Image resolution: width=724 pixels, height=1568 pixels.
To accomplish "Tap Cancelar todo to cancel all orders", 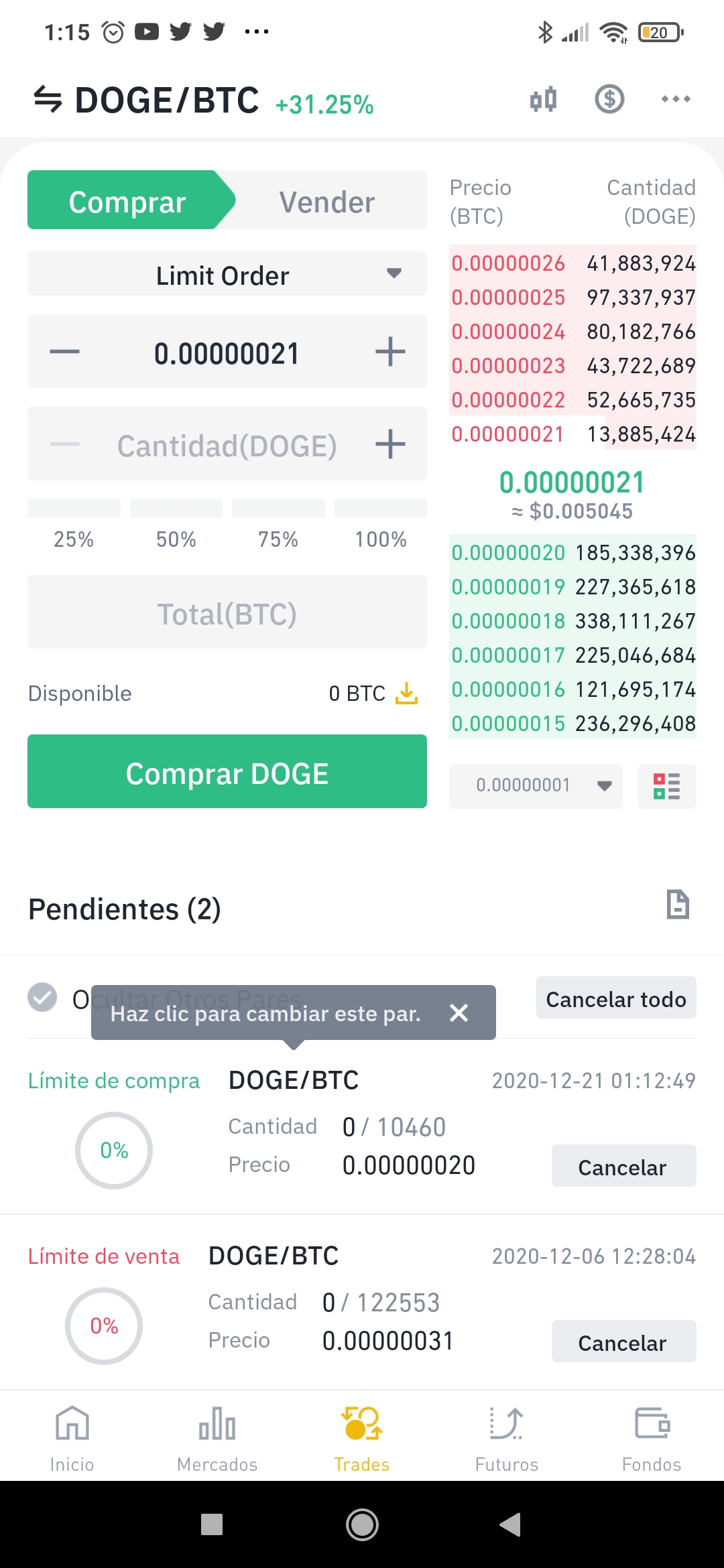I will pyautogui.click(x=615, y=998).
